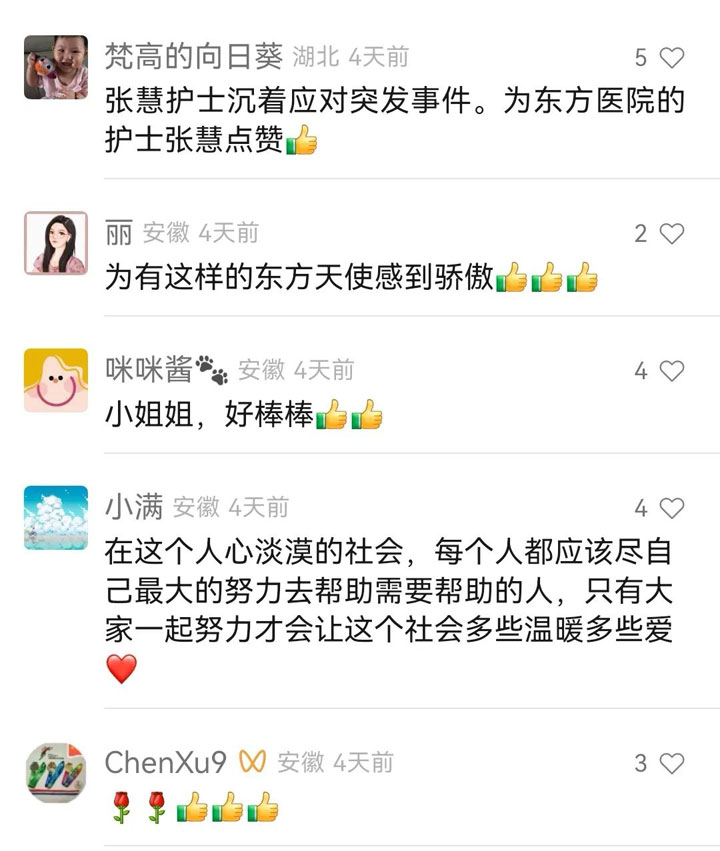The image size is (720, 851).
Task: Tap the username 咪咪酱
Action: [x=149, y=371]
